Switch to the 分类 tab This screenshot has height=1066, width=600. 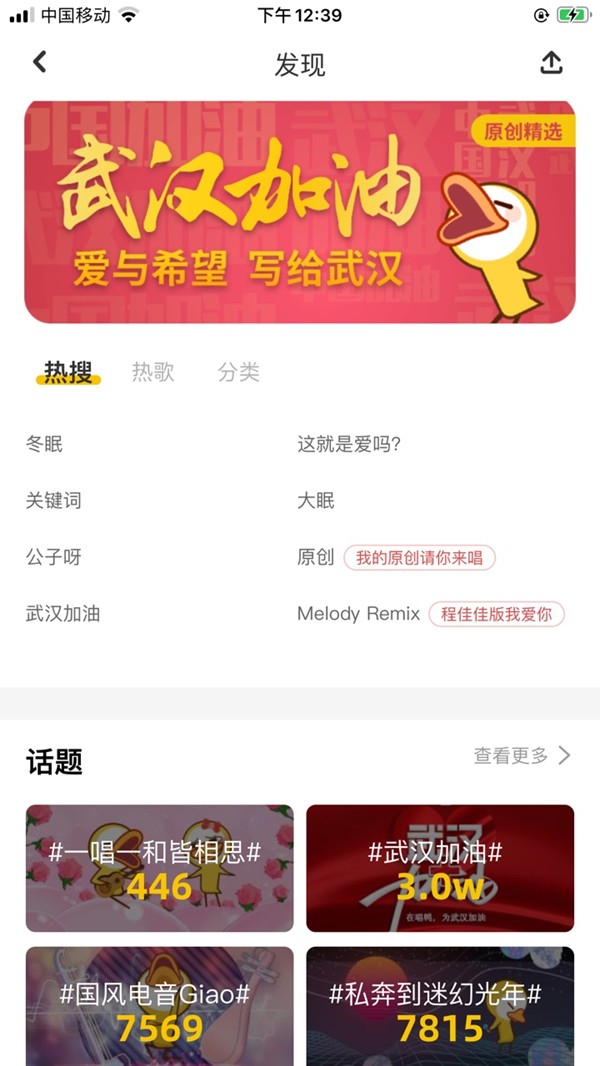pos(239,372)
